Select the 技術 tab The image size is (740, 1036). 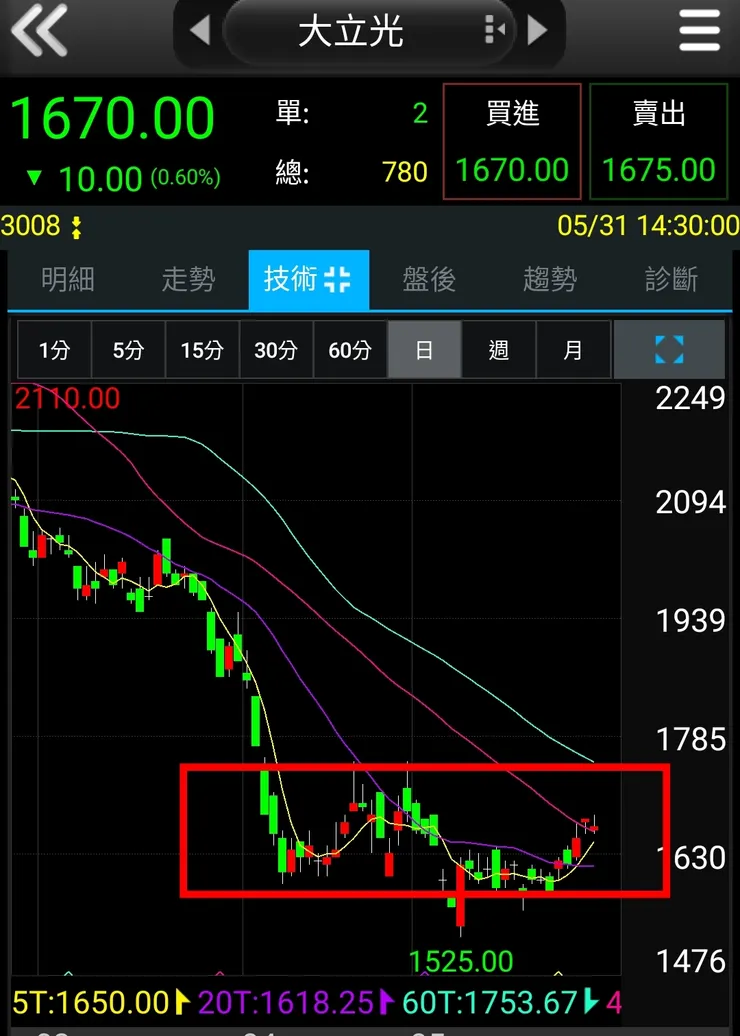[x=308, y=279]
